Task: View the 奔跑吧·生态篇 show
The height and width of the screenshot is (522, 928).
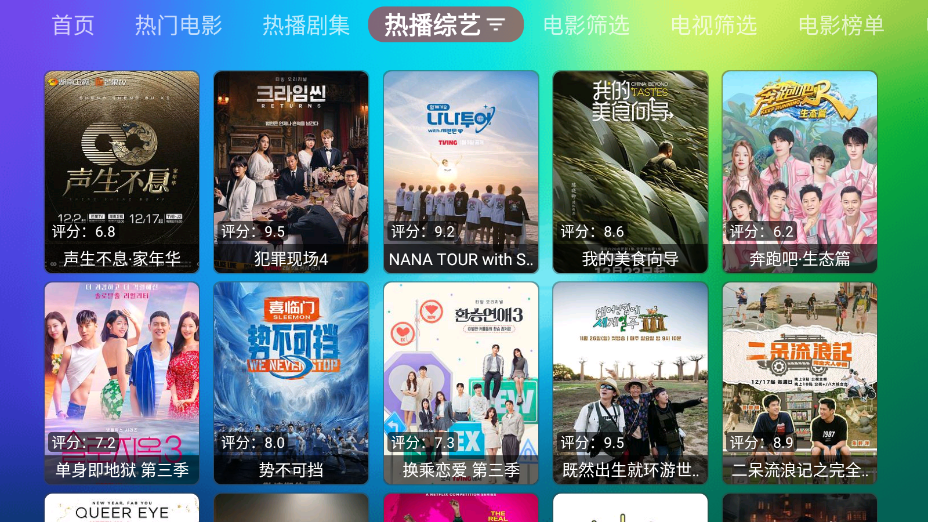Action: (x=800, y=171)
